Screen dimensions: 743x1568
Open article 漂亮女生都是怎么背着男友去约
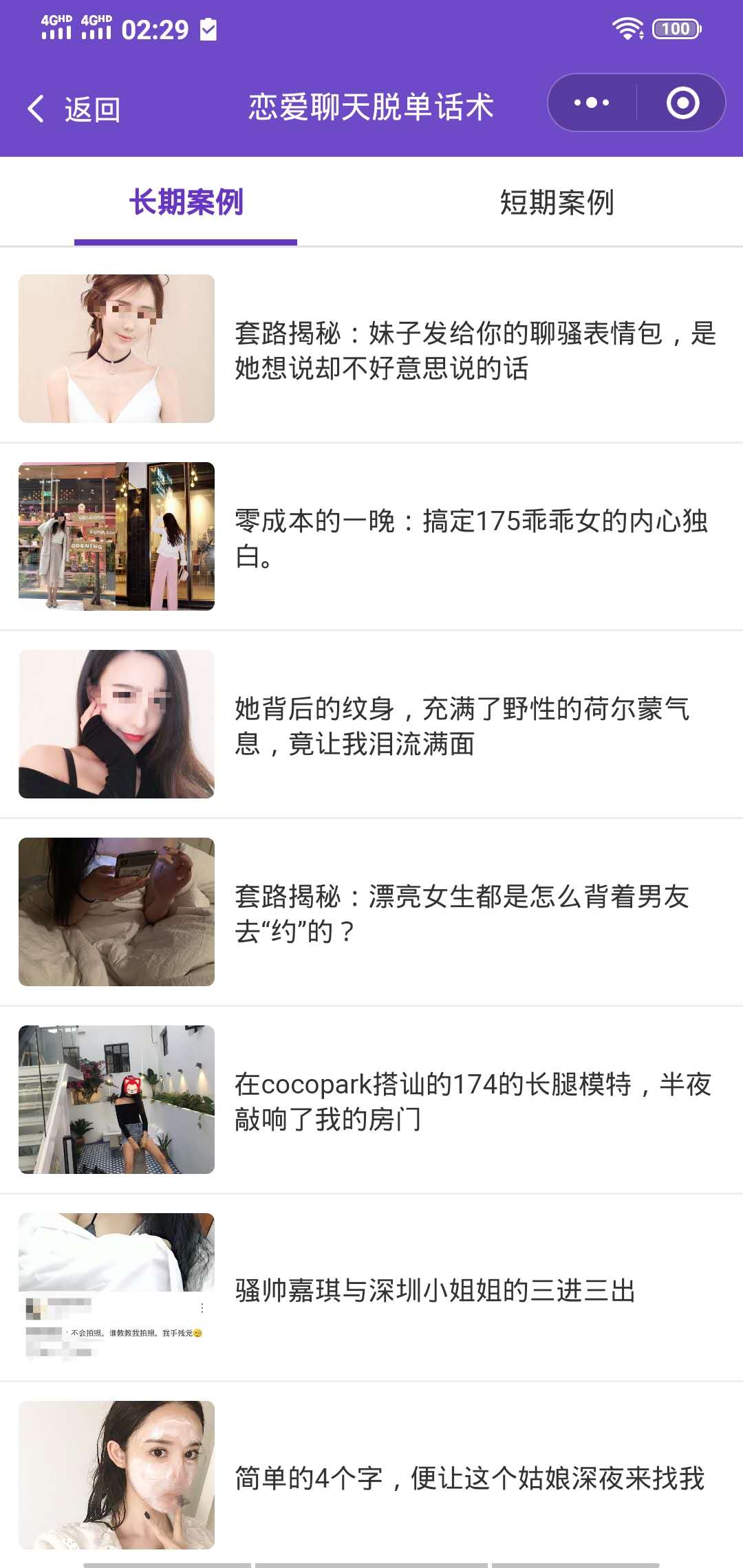point(371,912)
